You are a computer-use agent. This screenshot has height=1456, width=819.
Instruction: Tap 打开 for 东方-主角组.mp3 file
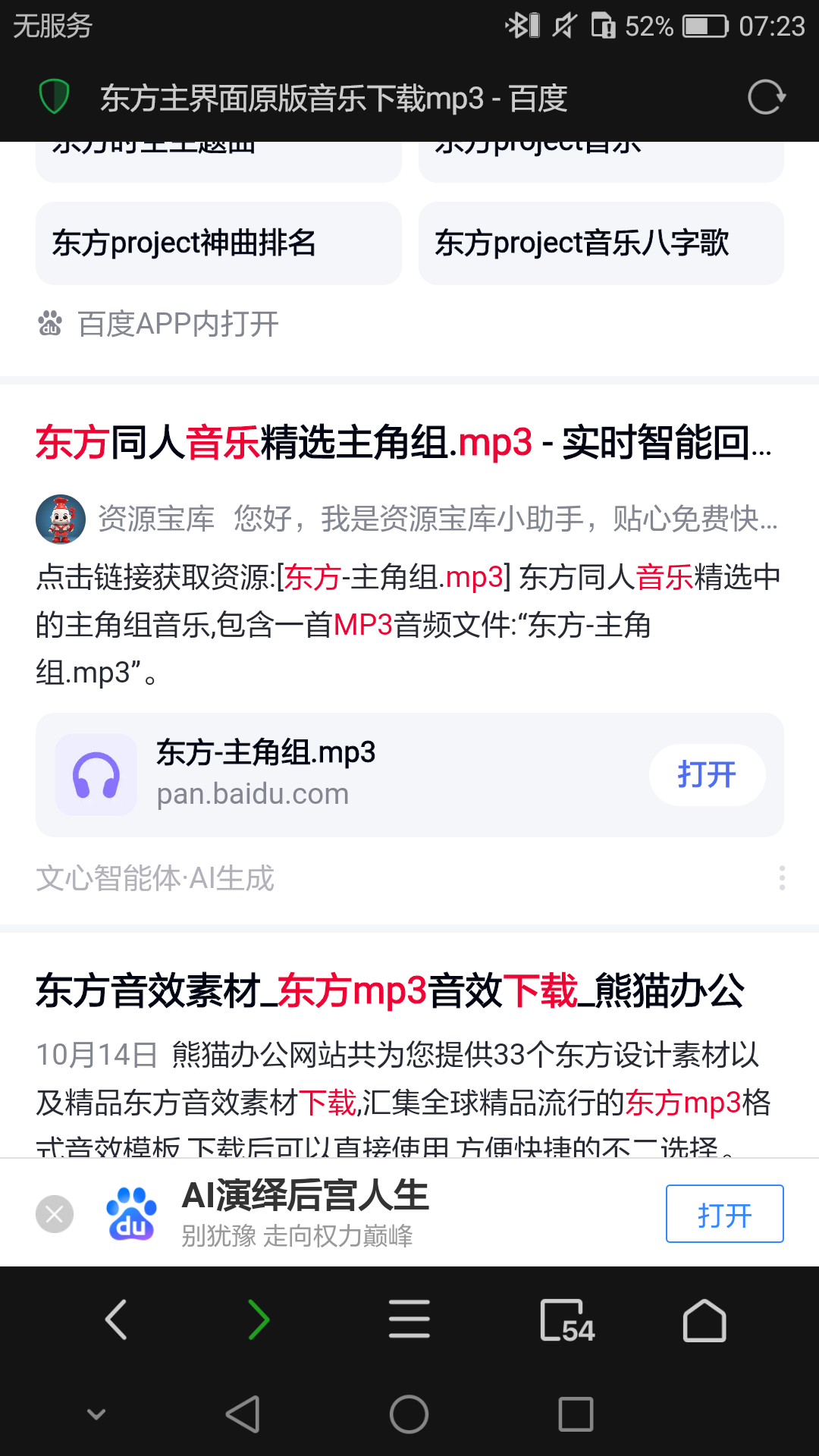[x=707, y=775]
